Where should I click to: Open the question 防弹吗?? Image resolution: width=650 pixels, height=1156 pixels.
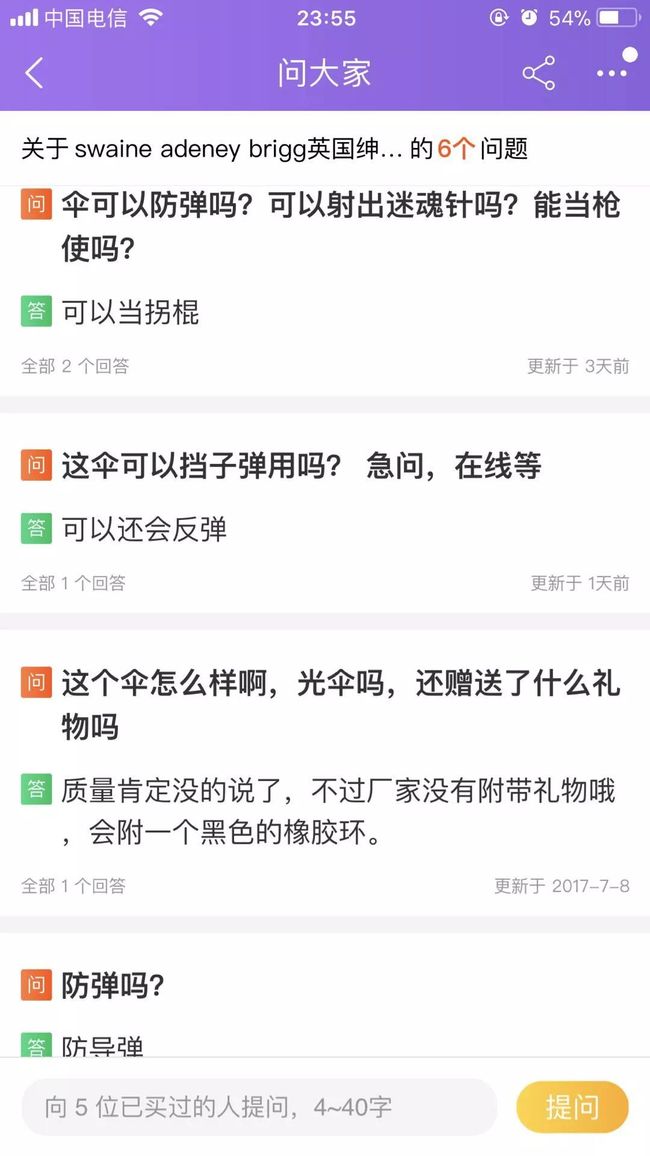pos(112,986)
